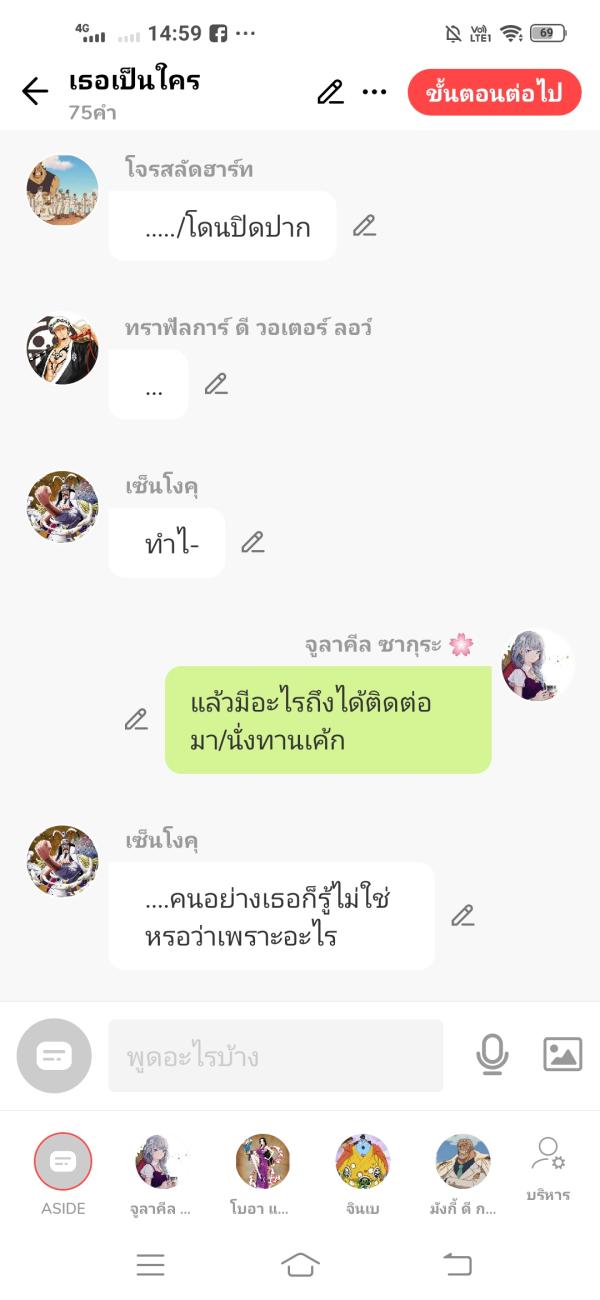Go to the system home screen

(300, 1265)
